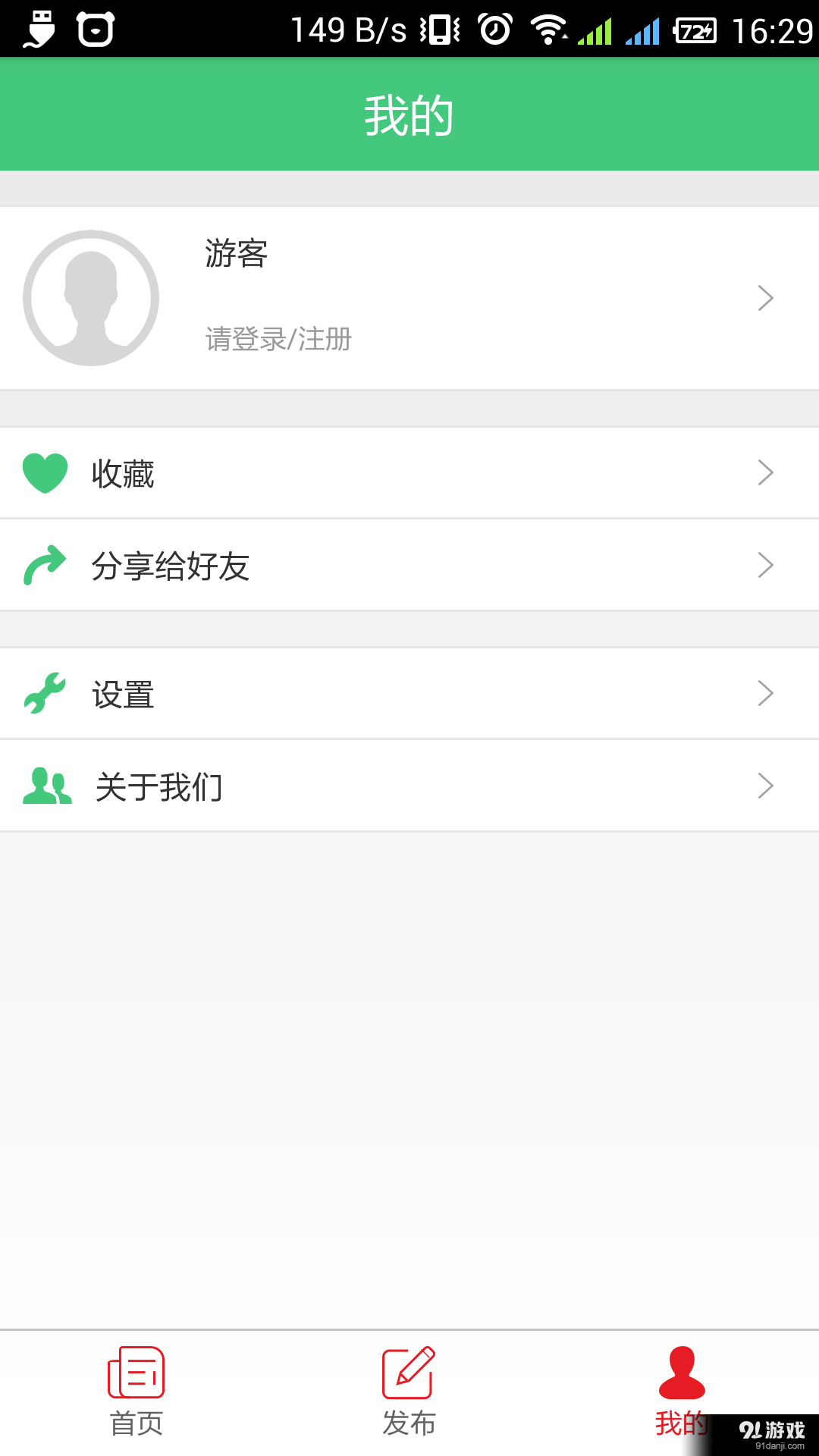Click the share arrow icon beside 分享给好友
819x1456 pixels.
[45, 564]
